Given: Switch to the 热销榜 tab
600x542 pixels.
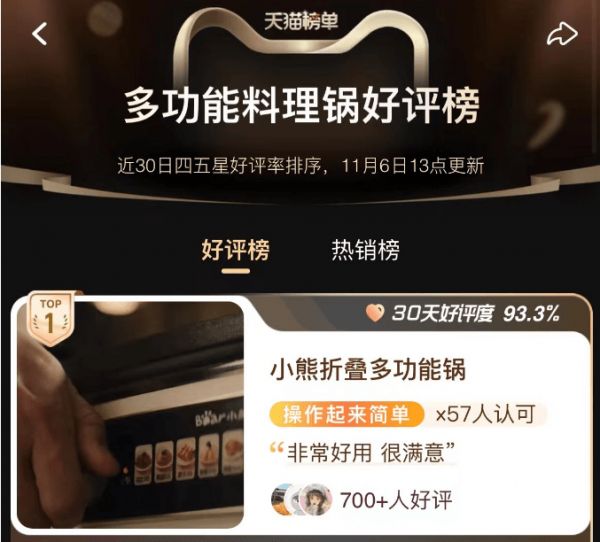Looking at the screenshot, I should pyautogui.click(x=365, y=250).
